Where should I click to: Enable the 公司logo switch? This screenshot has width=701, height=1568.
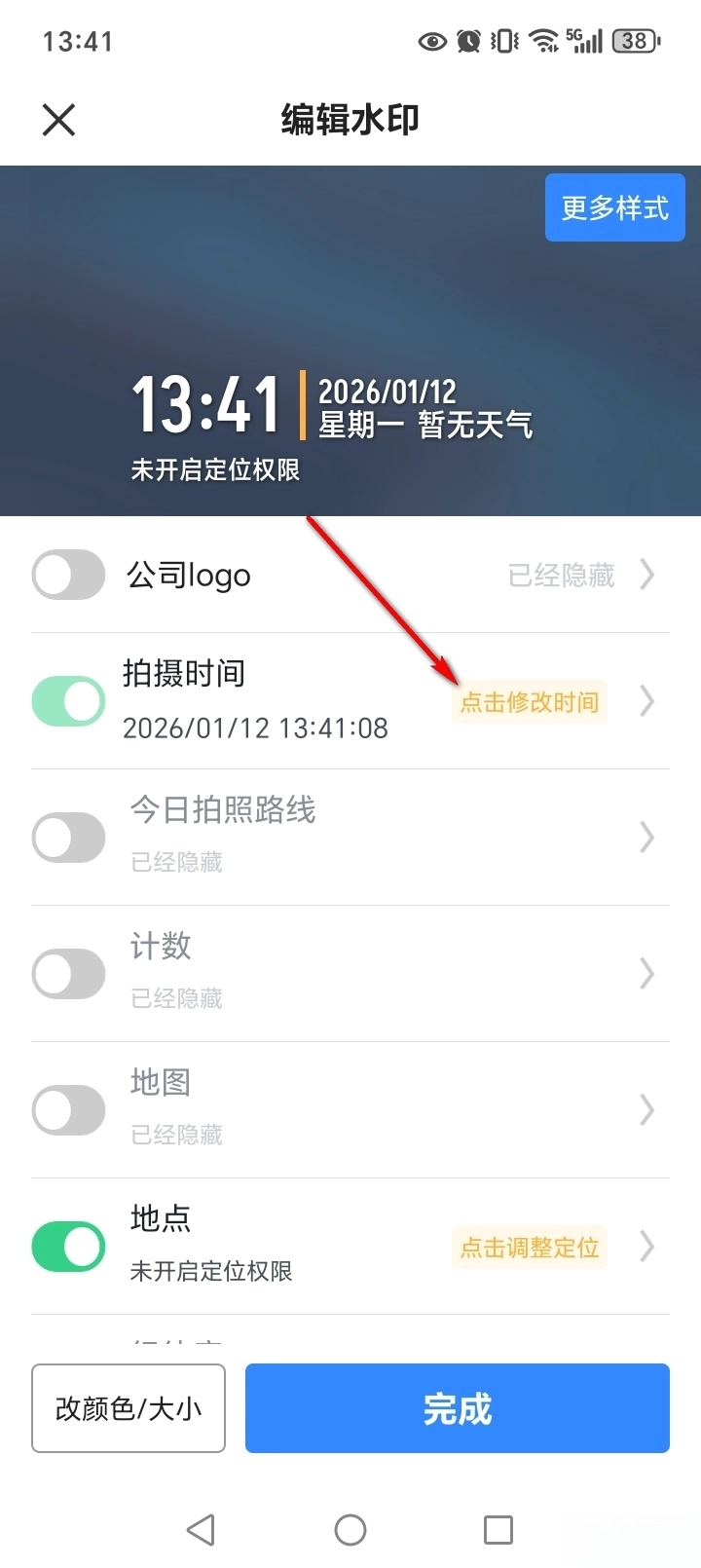(68, 575)
